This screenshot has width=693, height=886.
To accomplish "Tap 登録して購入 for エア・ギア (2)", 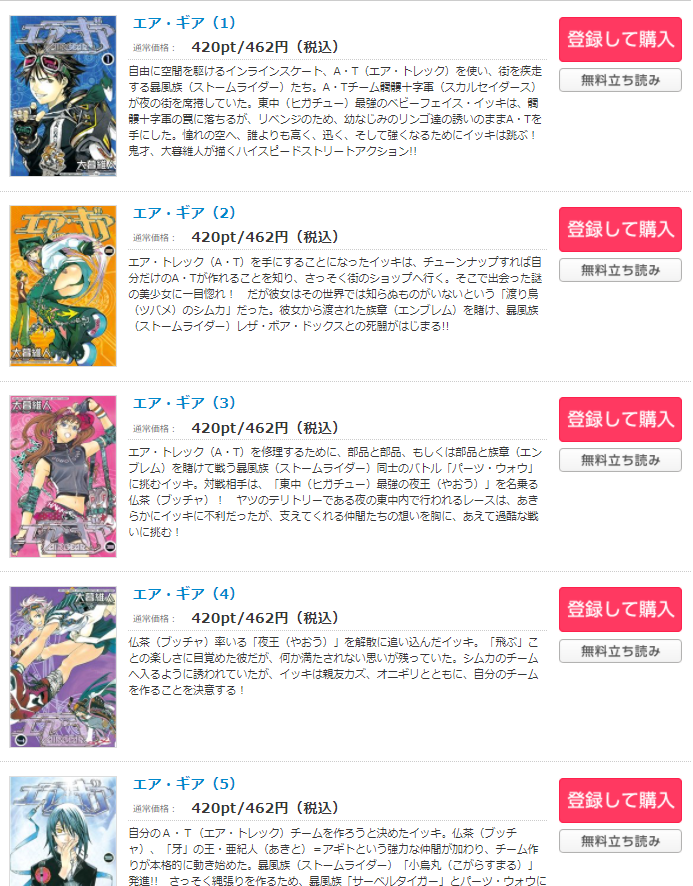I will pos(620,229).
